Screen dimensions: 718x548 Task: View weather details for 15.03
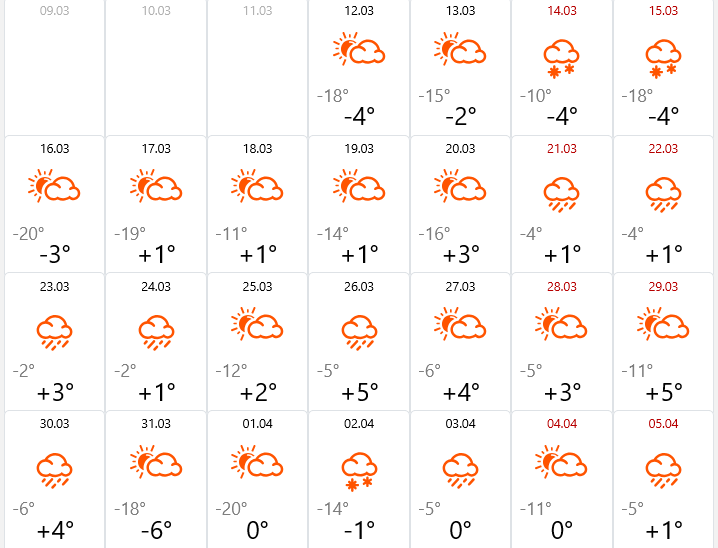coord(663,67)
